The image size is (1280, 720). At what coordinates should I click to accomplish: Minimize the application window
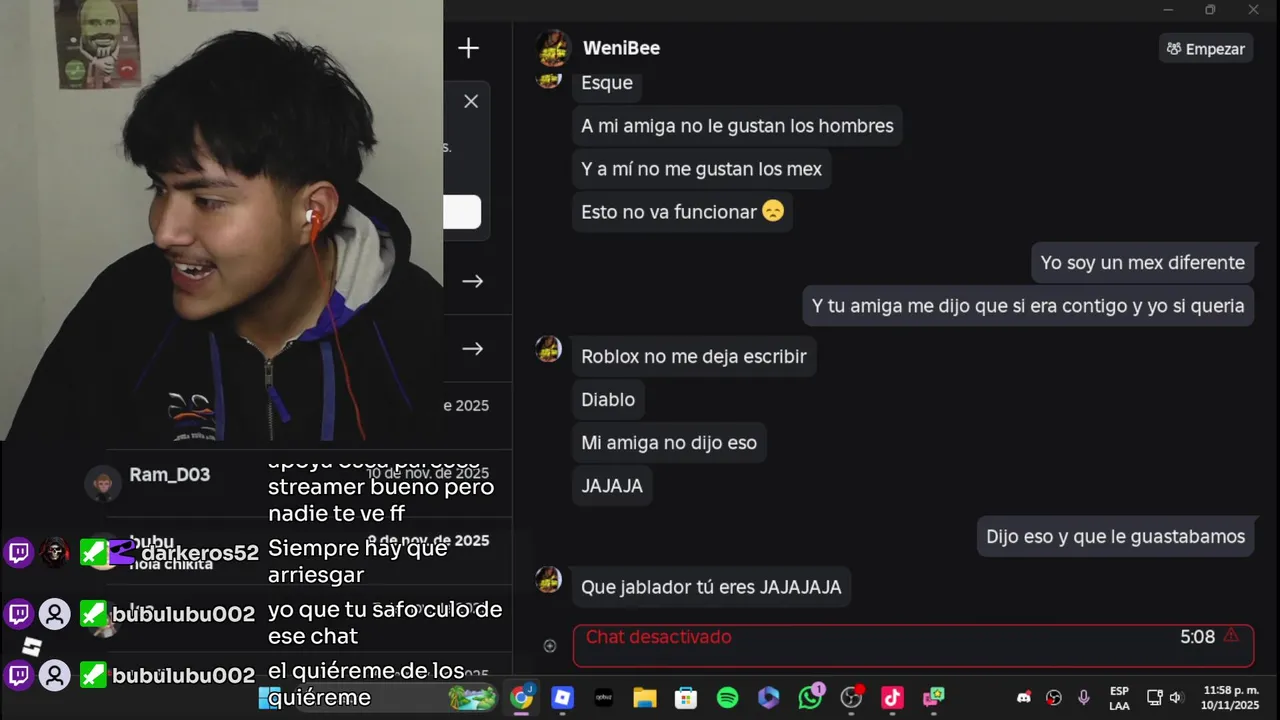[x=1168, y=10]
